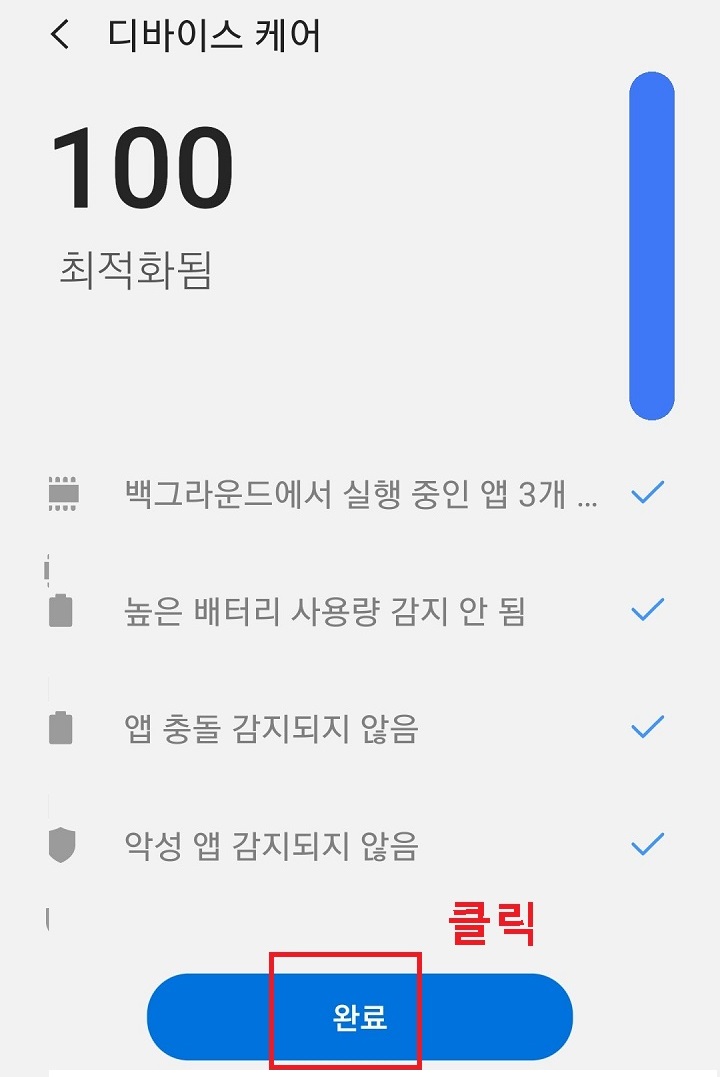Tap the blue vertical progress bar

[x=651, y=240]
